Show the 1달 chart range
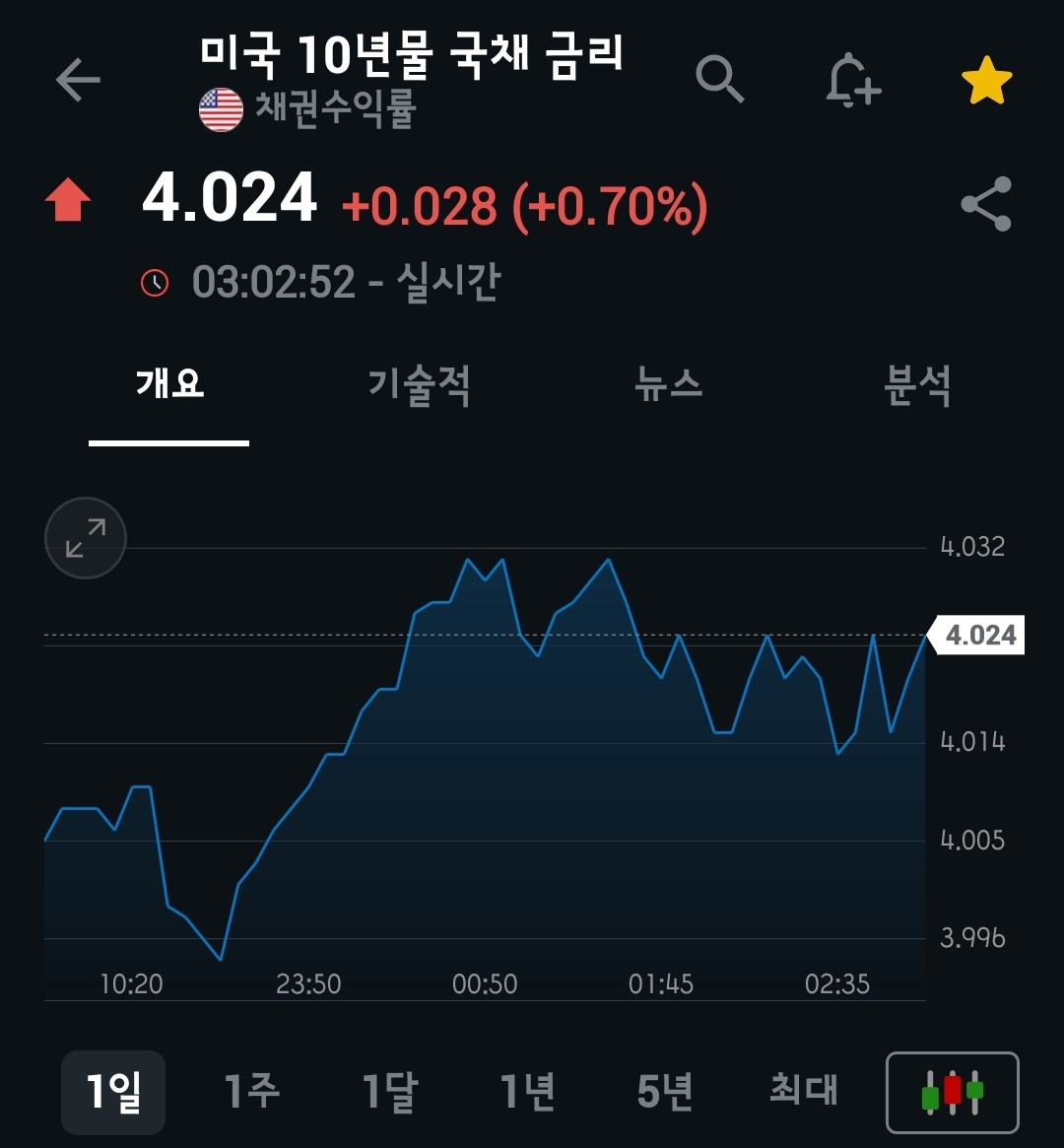Screen dimensions: 1064x1148 389,1092
